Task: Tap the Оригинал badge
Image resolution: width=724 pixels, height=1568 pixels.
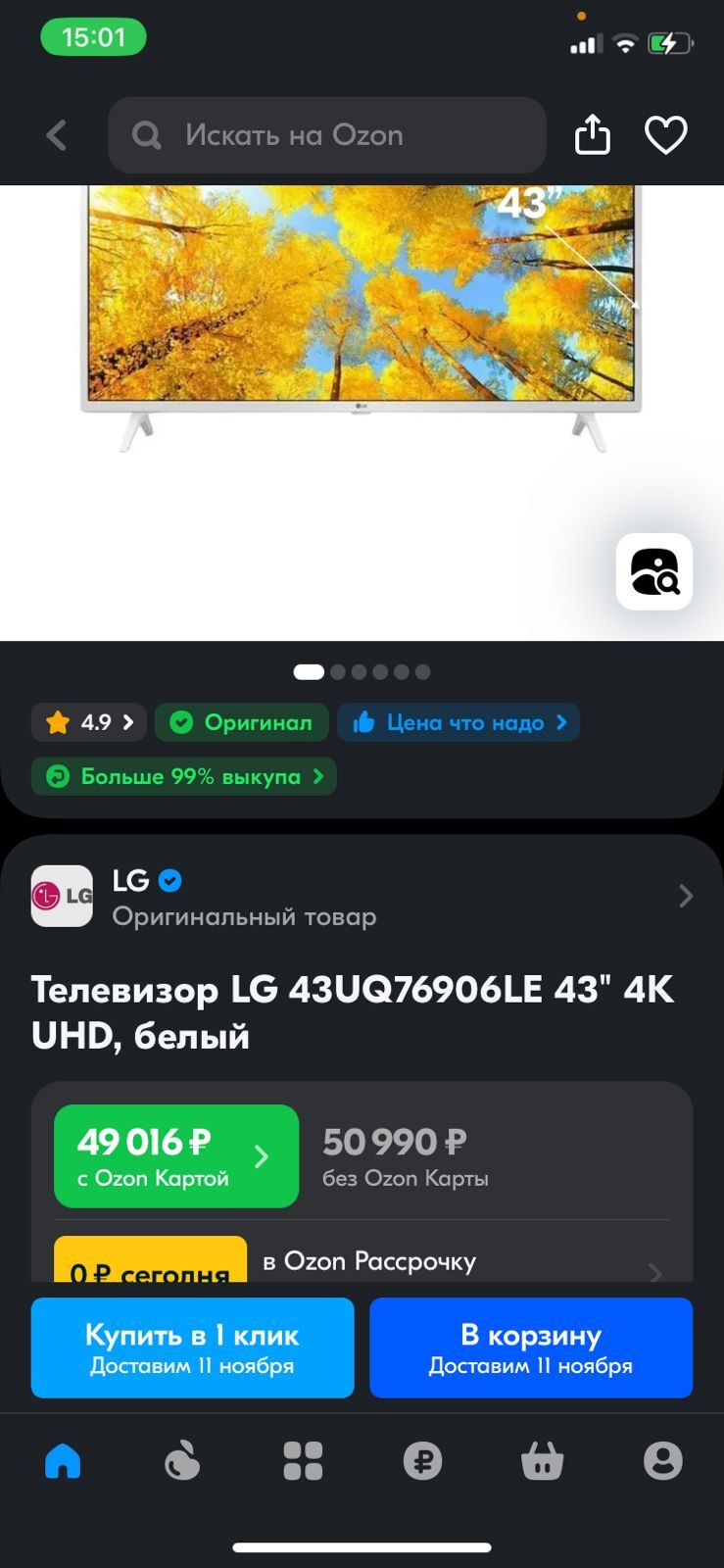Action: click(241, 722)
